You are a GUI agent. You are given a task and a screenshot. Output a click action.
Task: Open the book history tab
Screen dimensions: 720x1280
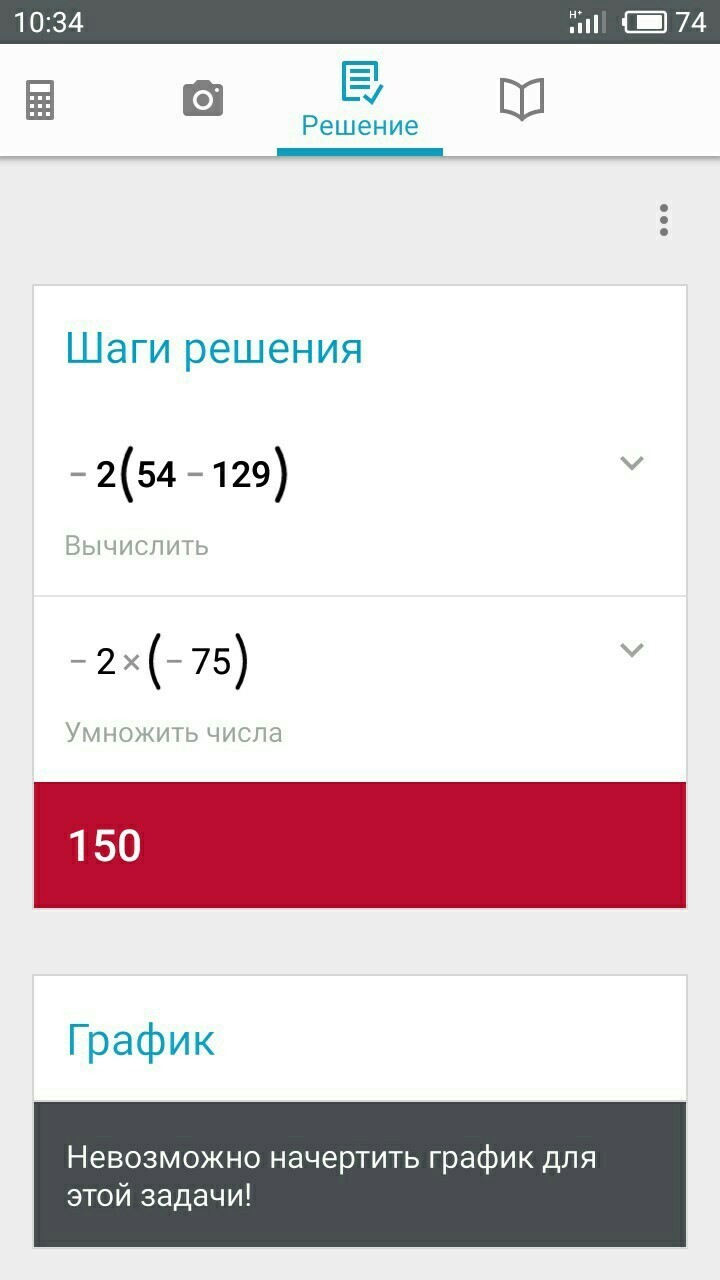click(x=521, y=100)
